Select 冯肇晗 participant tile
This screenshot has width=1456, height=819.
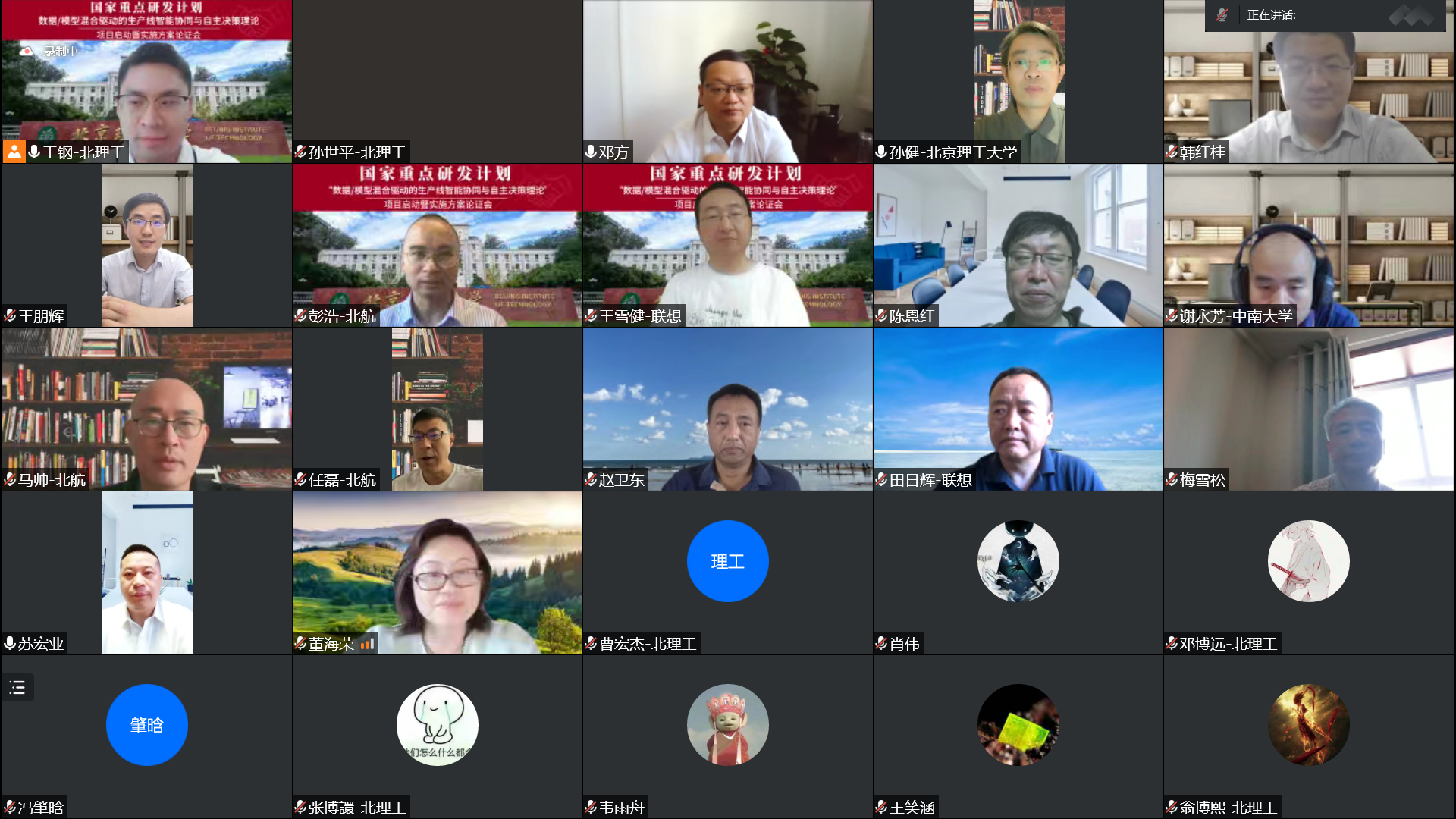(x=146, y=737)
